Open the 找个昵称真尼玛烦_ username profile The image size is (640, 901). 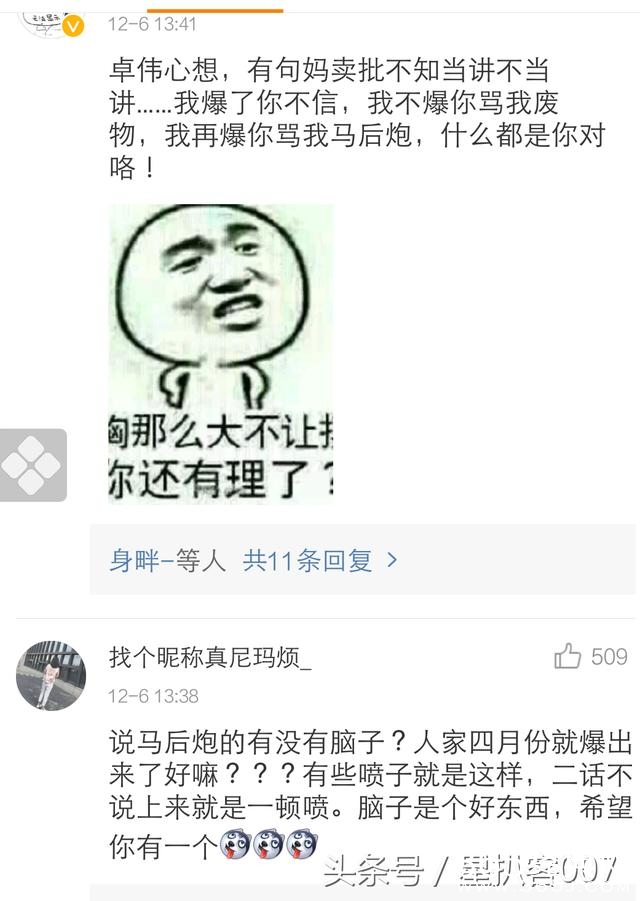(210, 657)
